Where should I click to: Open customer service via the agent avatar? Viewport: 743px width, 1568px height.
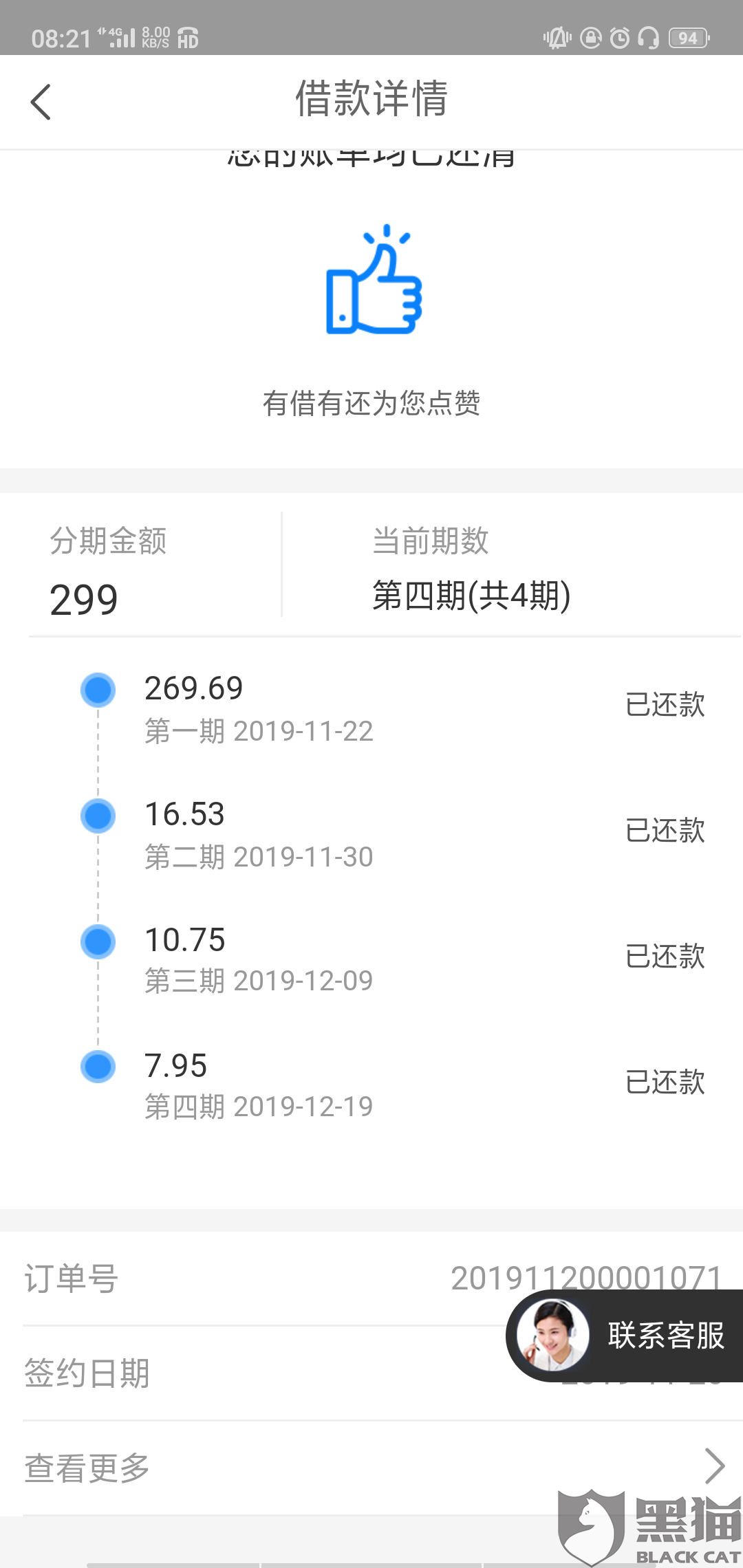(554, 1334)
